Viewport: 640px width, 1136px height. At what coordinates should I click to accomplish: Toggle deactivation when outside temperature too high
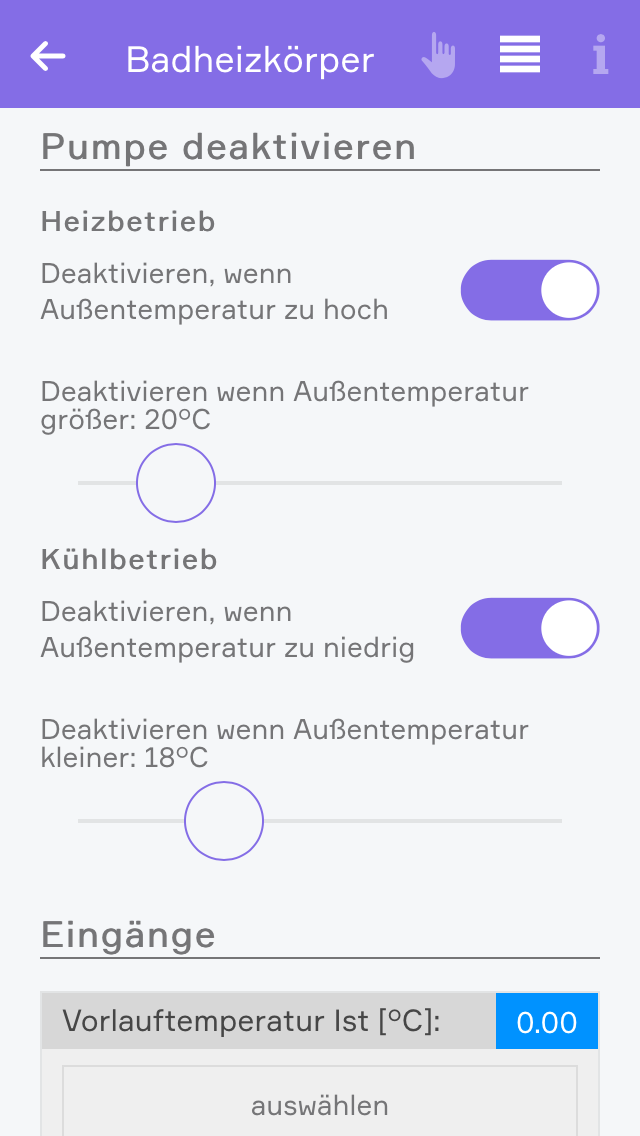[x=529, y=290]
